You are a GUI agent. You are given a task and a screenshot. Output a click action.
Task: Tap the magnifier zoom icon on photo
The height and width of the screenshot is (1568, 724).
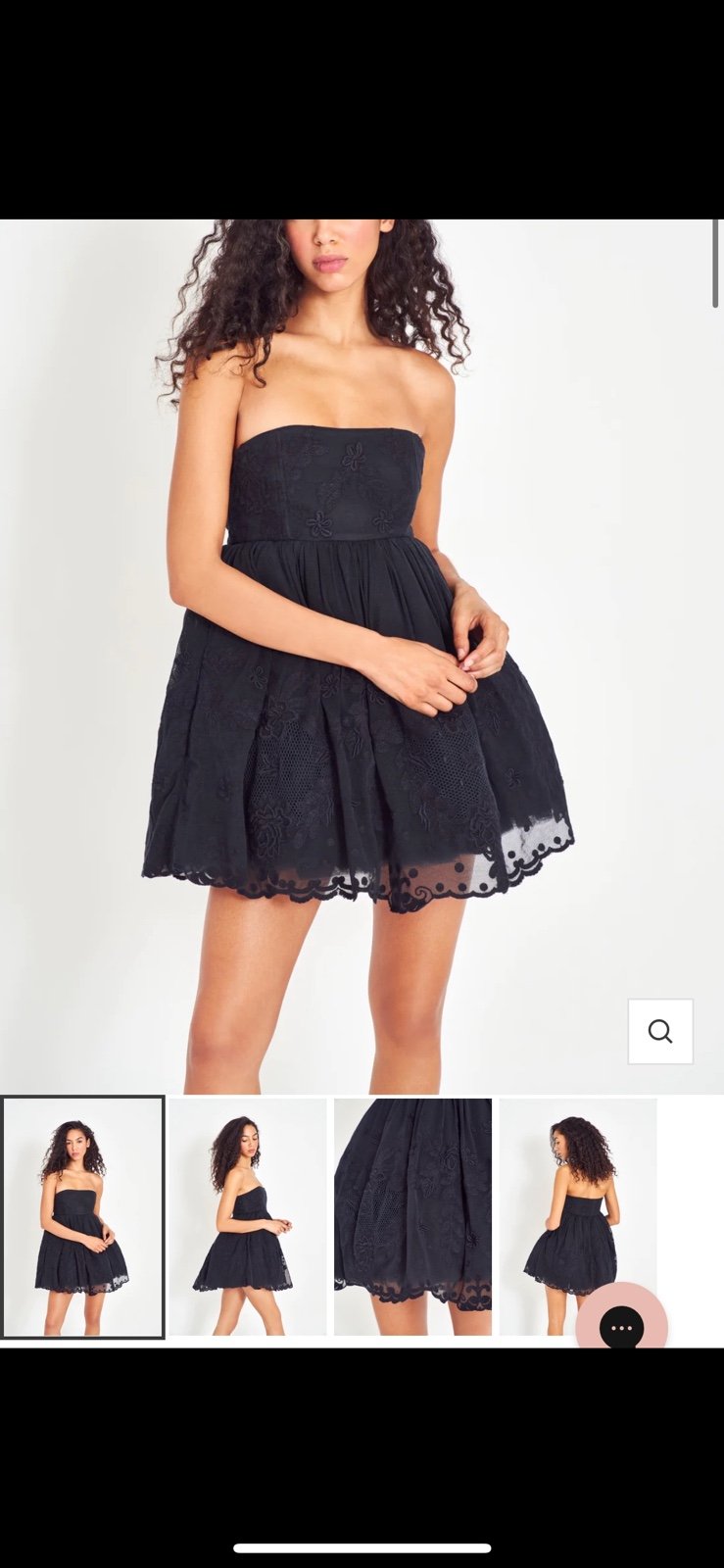coord(660,1031)
